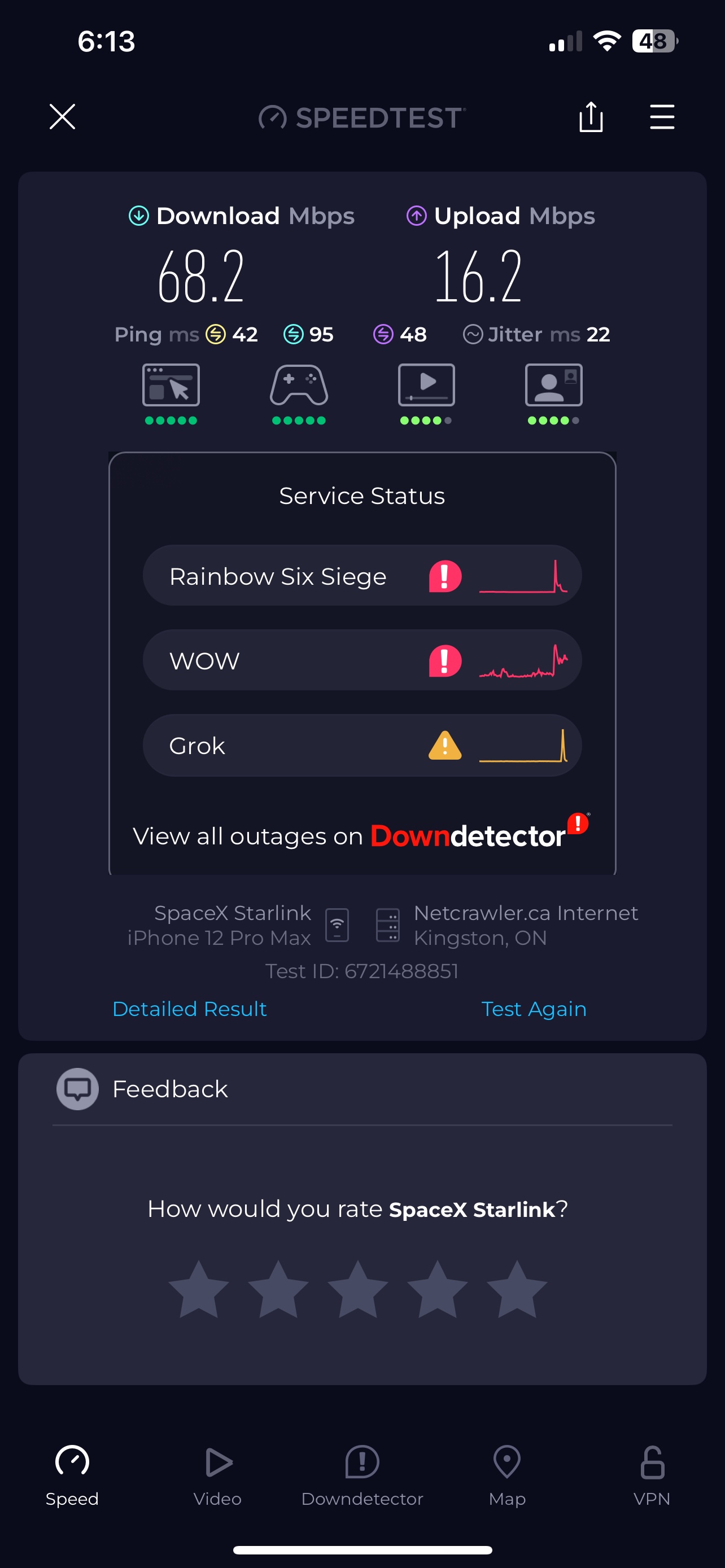Run the speed test again
This screenshot has height=1568, width=725.
(x=533, y=1009)
